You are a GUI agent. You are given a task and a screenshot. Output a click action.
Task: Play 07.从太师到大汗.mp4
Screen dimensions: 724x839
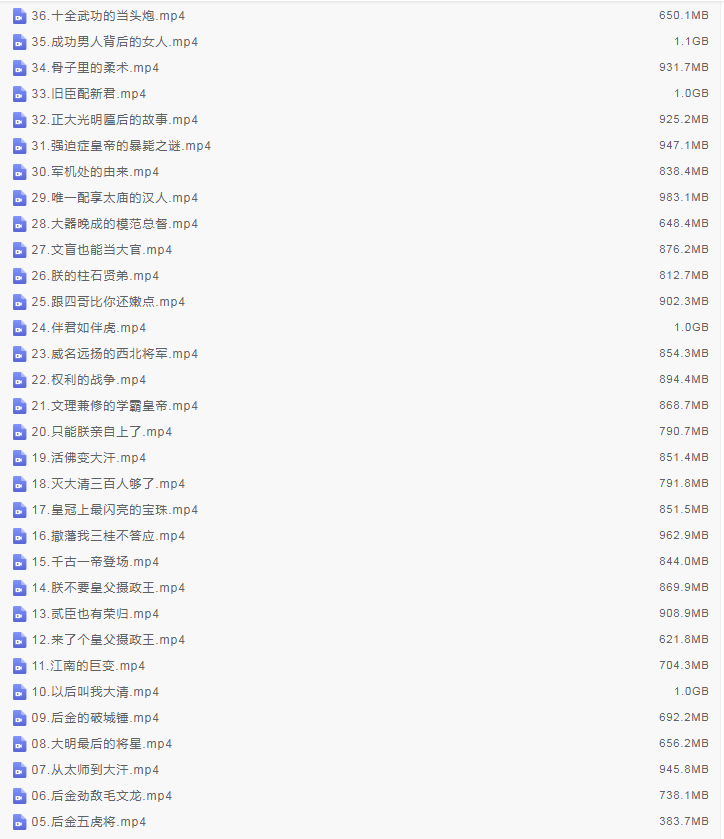pos(95,770)
